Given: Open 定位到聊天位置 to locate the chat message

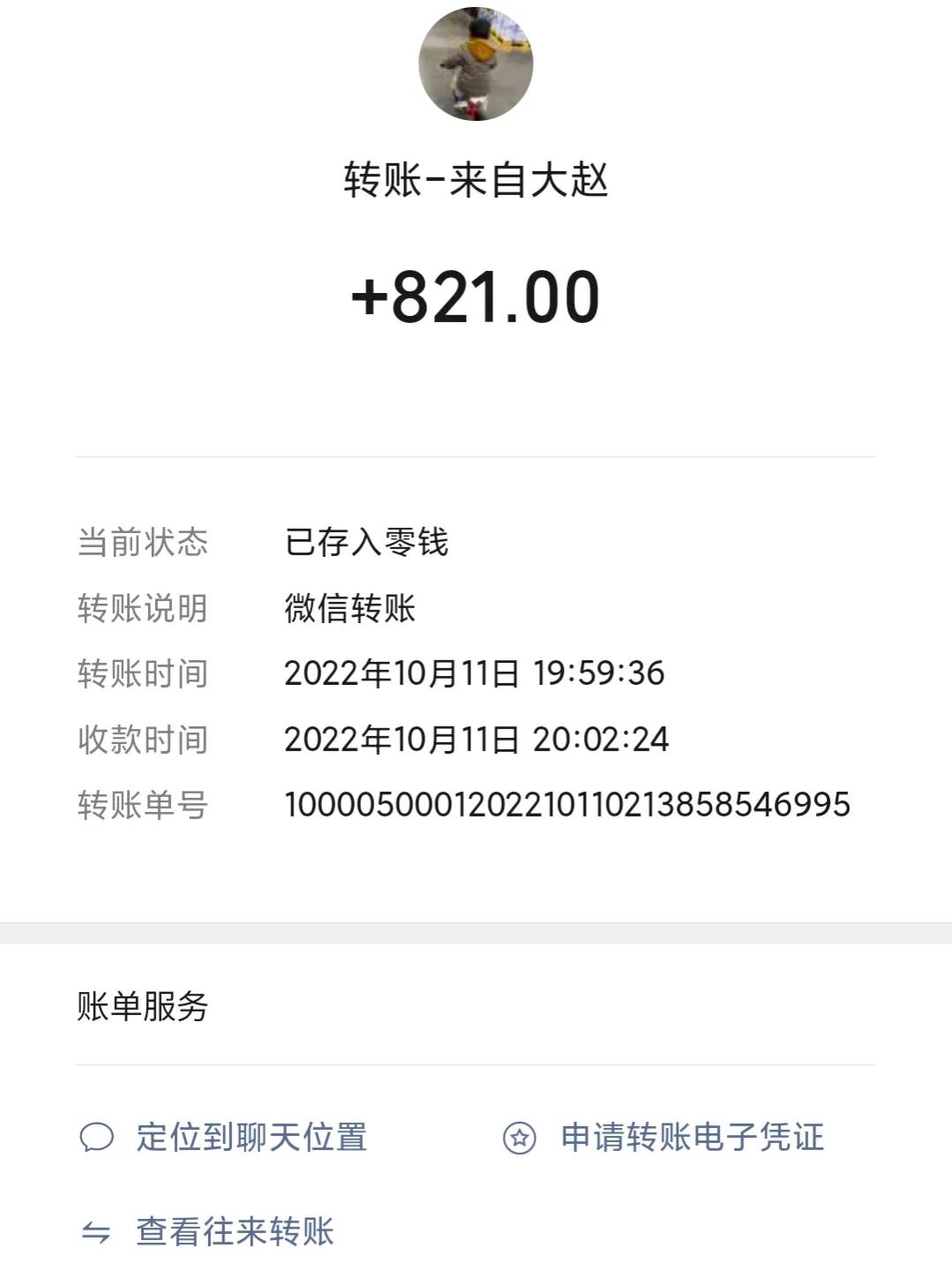Looking at the screenshot, I should [254, 1139].
